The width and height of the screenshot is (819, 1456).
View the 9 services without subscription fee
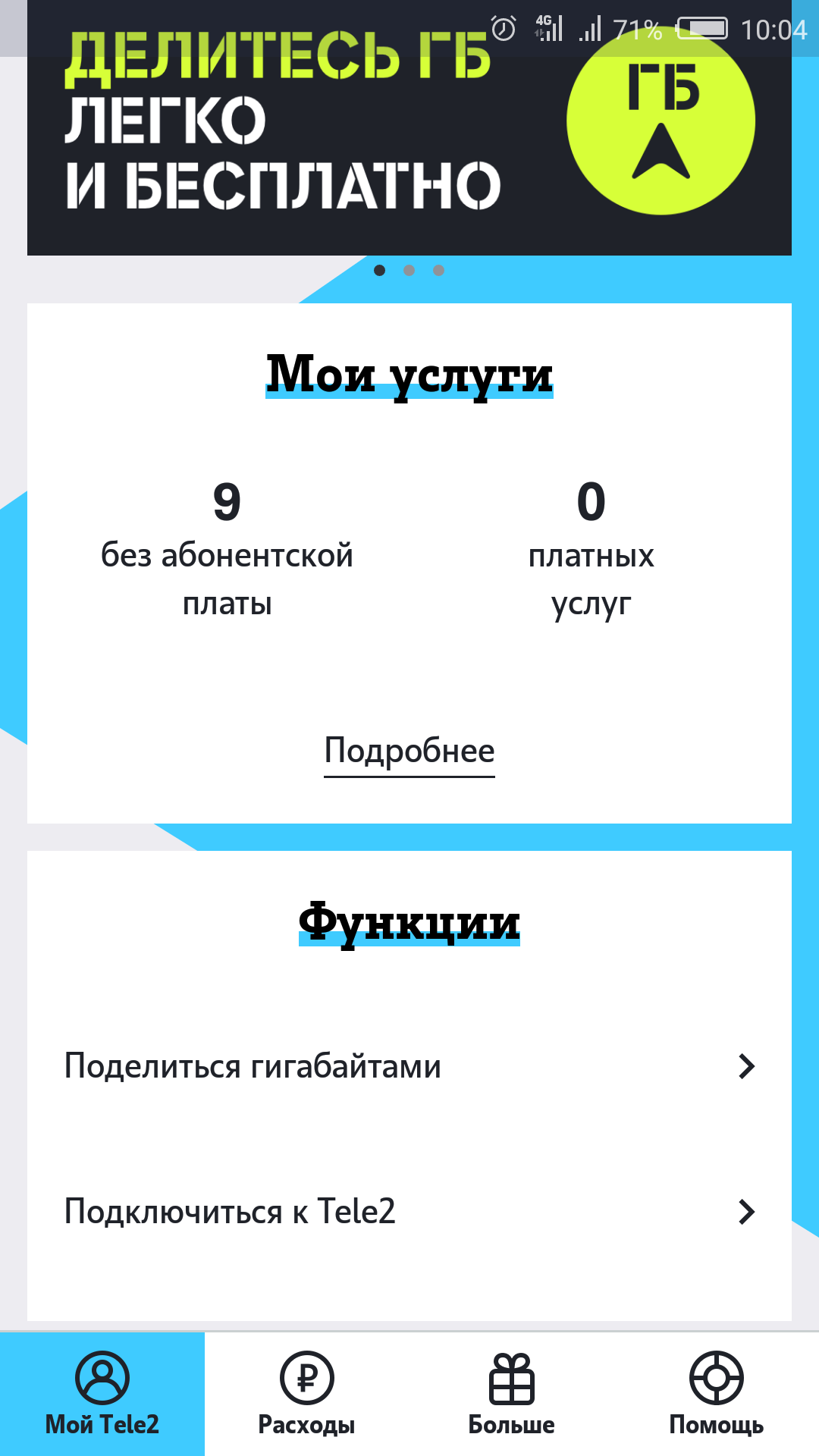227,550
